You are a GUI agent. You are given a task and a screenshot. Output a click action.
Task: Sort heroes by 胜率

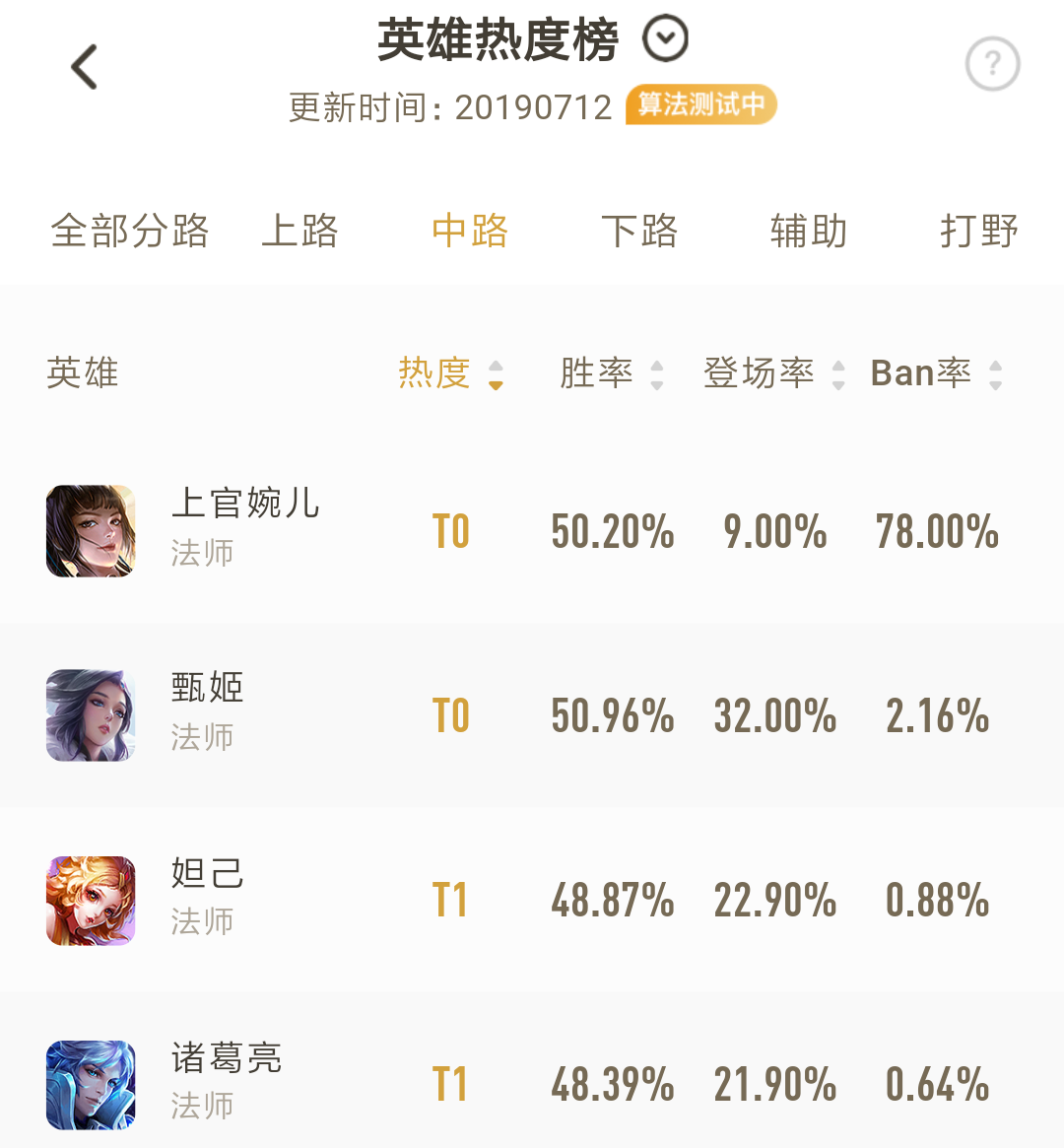click(612, 373)
